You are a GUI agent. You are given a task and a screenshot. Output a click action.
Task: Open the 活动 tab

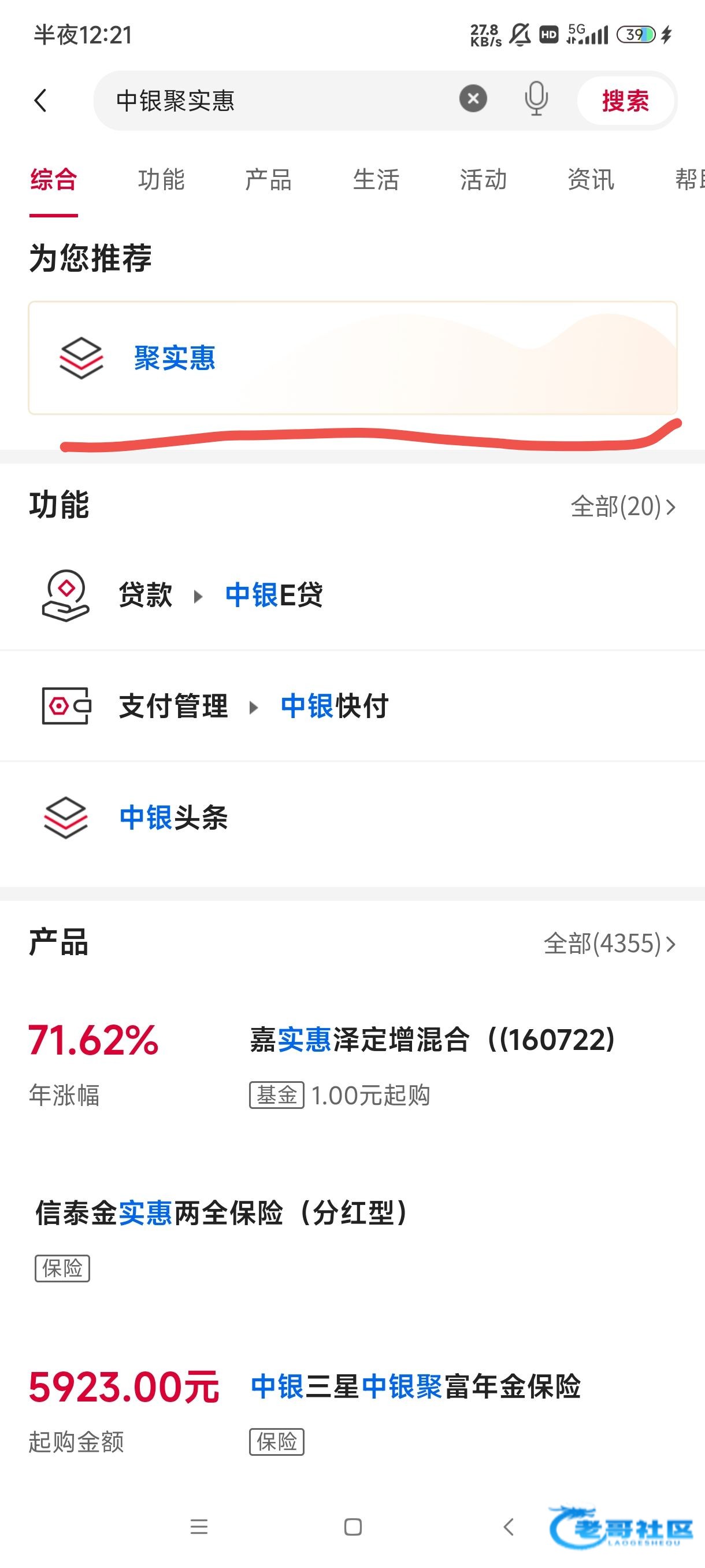(483, 180)
